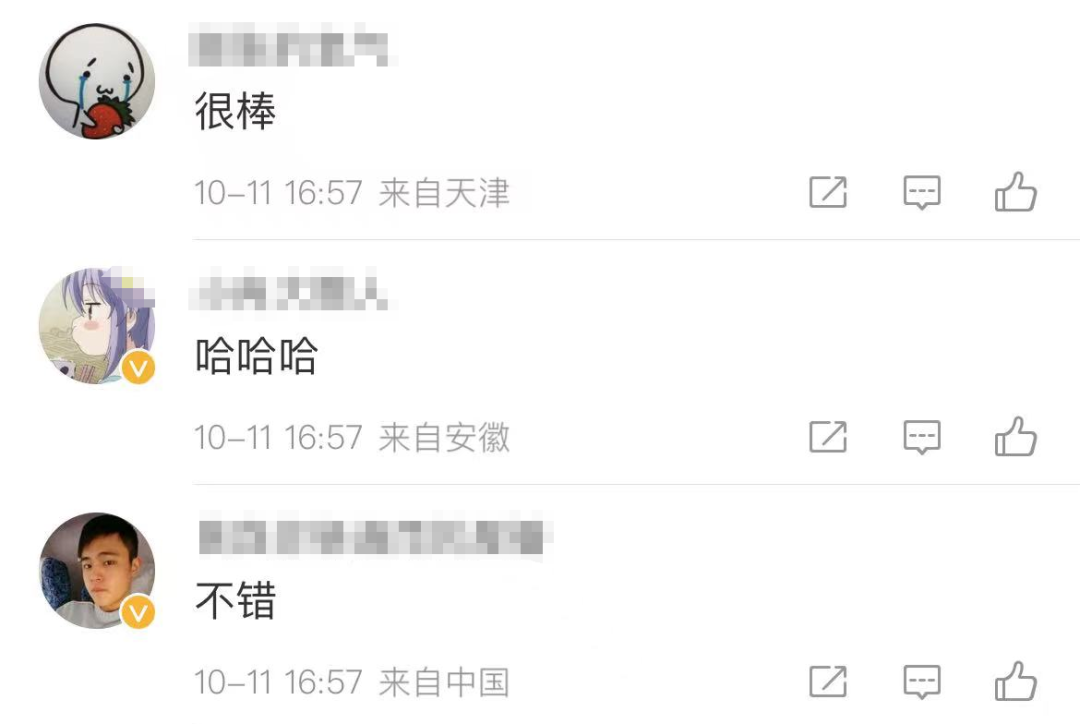Image resolution: width=1080 pixels, height=724 pixels.
Task: Open avatar of the 哈哈哈 commenter
Action: (x=97, y=326)
